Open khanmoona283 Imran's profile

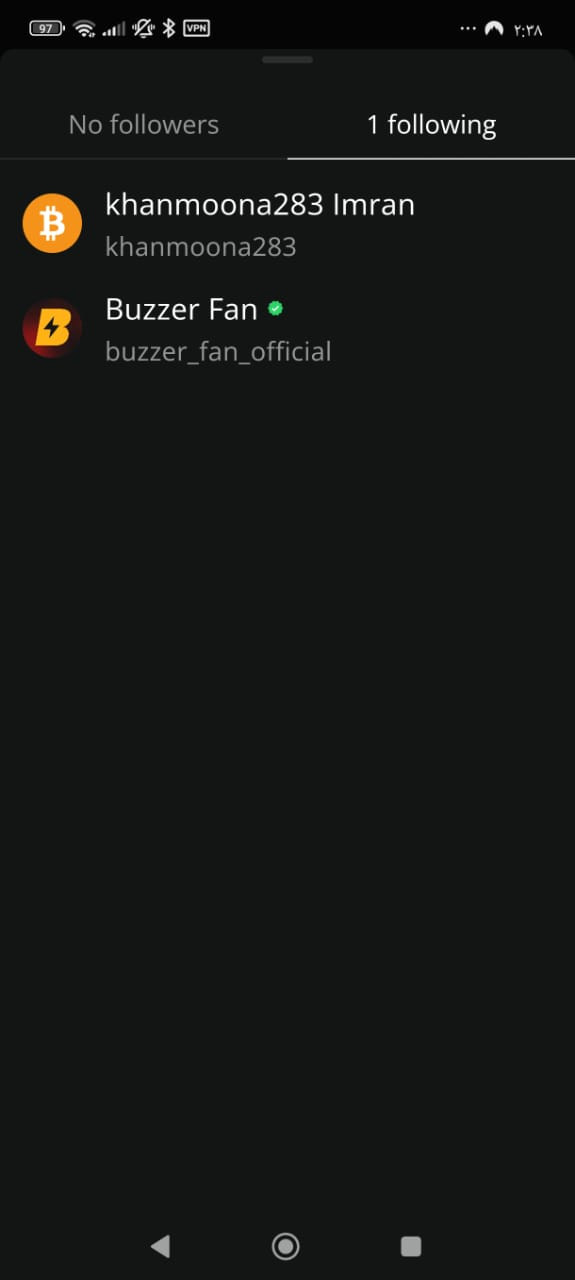pyautogui.click(x=287, y=223)
